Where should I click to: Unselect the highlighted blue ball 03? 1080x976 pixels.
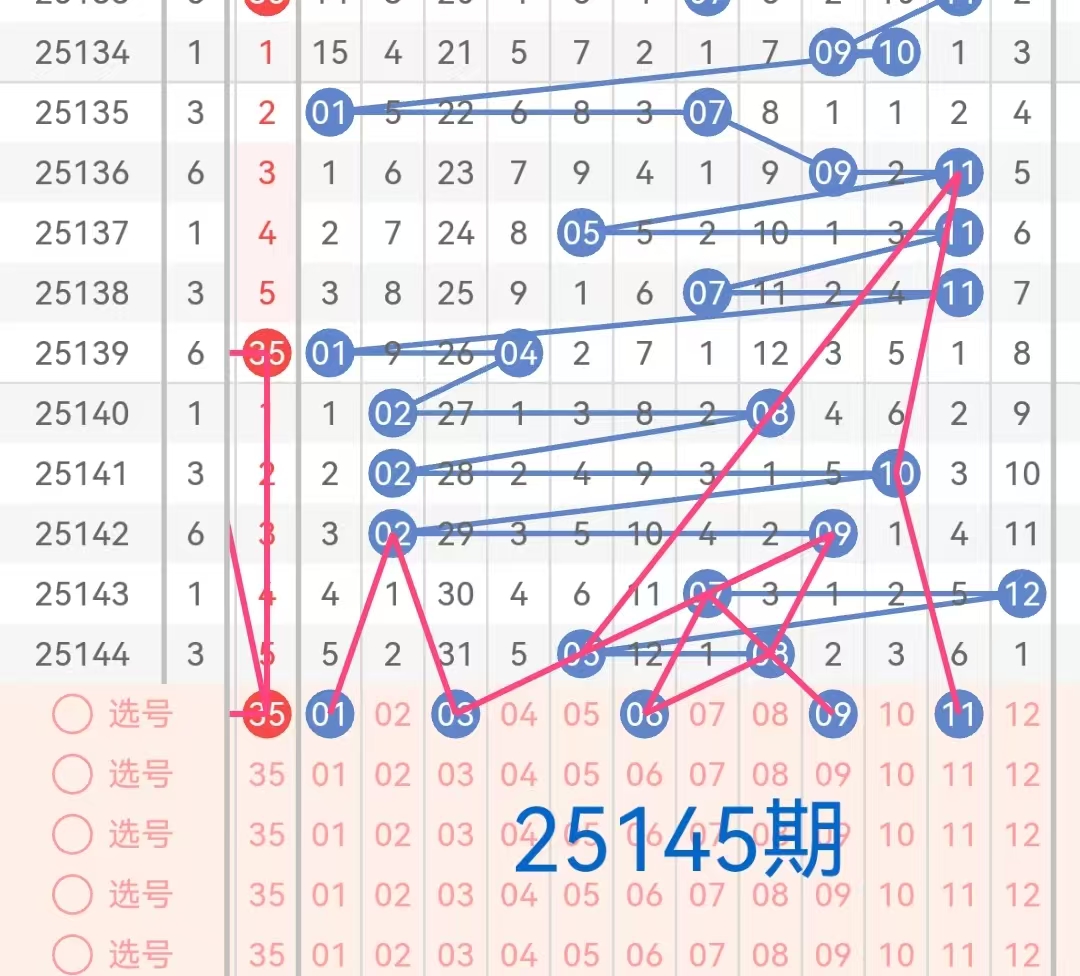point(455,714)
